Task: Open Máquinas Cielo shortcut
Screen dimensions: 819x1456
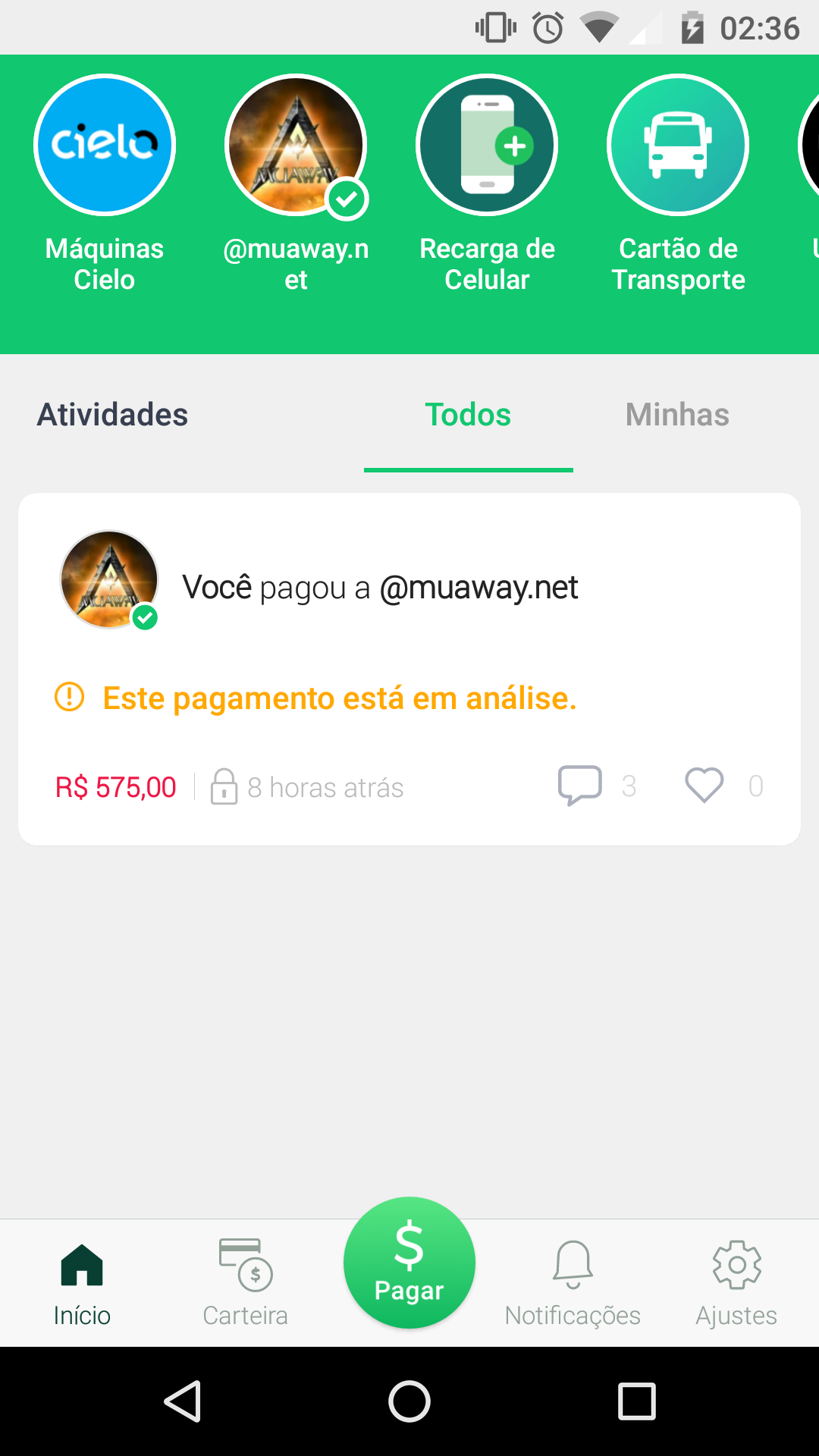Action: [x=105, y=145]
